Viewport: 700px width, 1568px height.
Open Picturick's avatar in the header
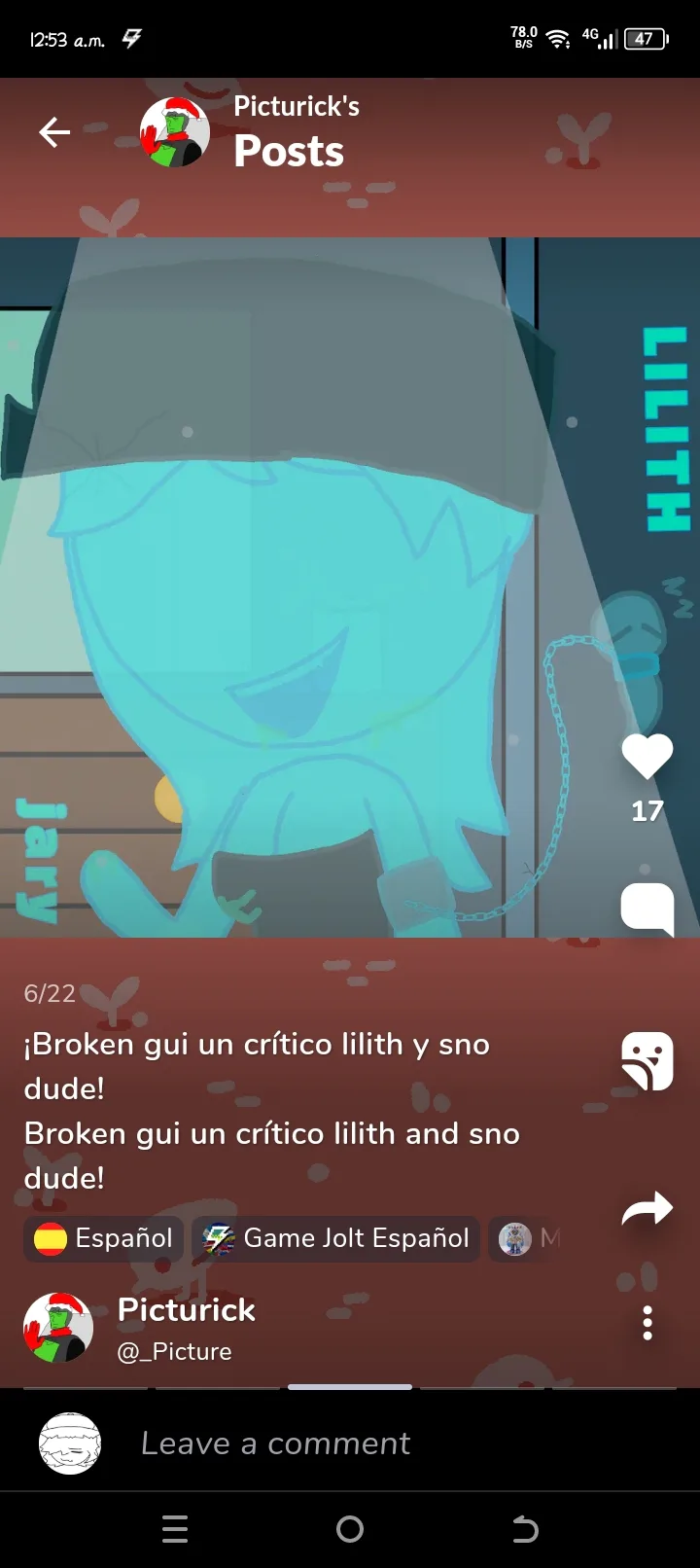(175, 132)
